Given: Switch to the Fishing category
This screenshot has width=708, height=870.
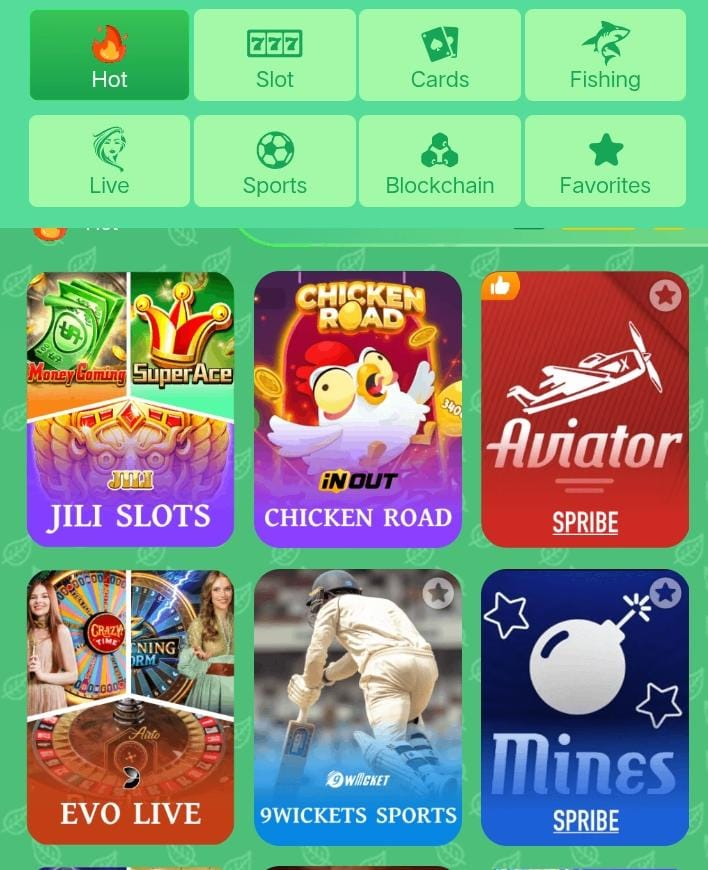Looking at the screenshot, I should click(x=605, y=56).
